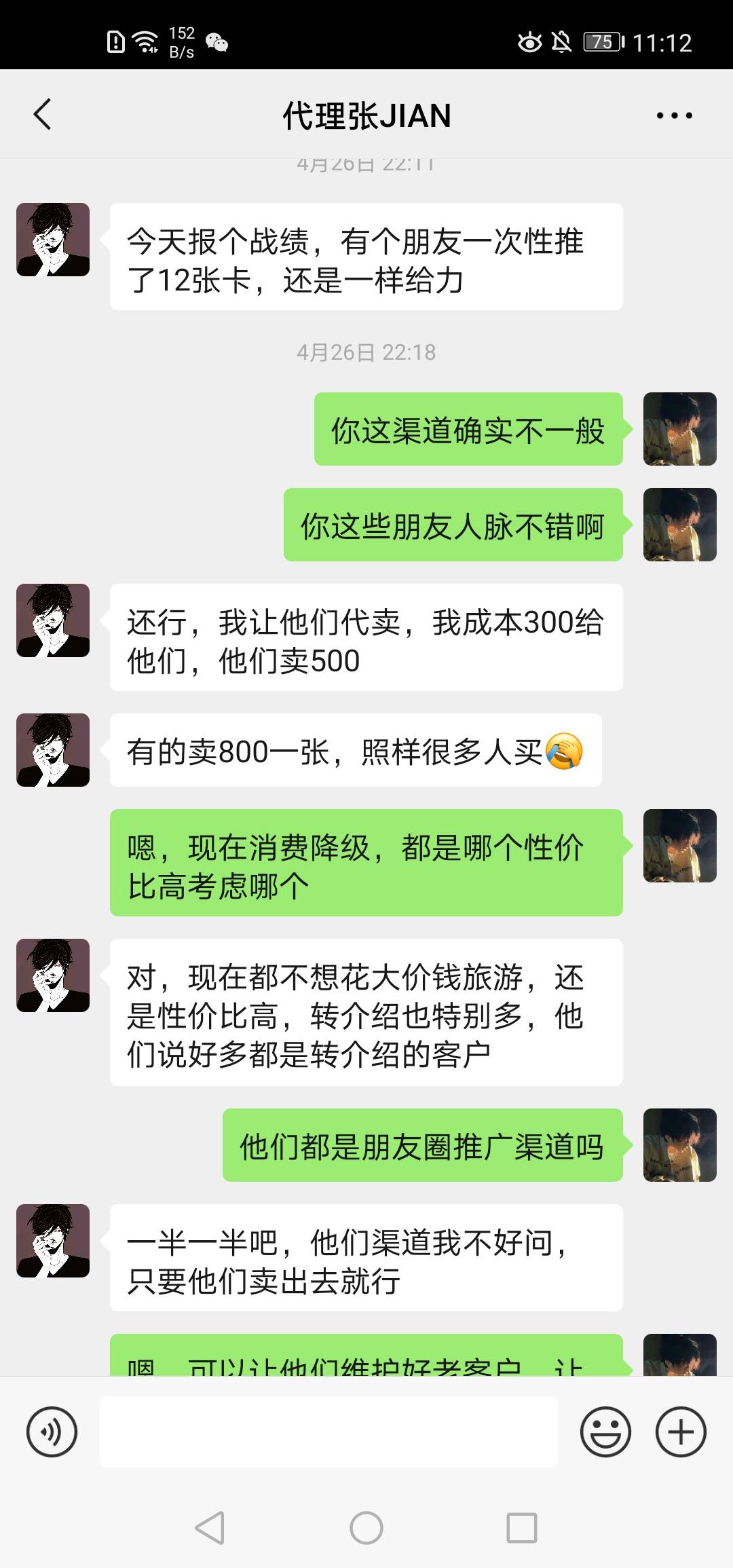Tap the chat title 代理张JIAN

(366, 114)
